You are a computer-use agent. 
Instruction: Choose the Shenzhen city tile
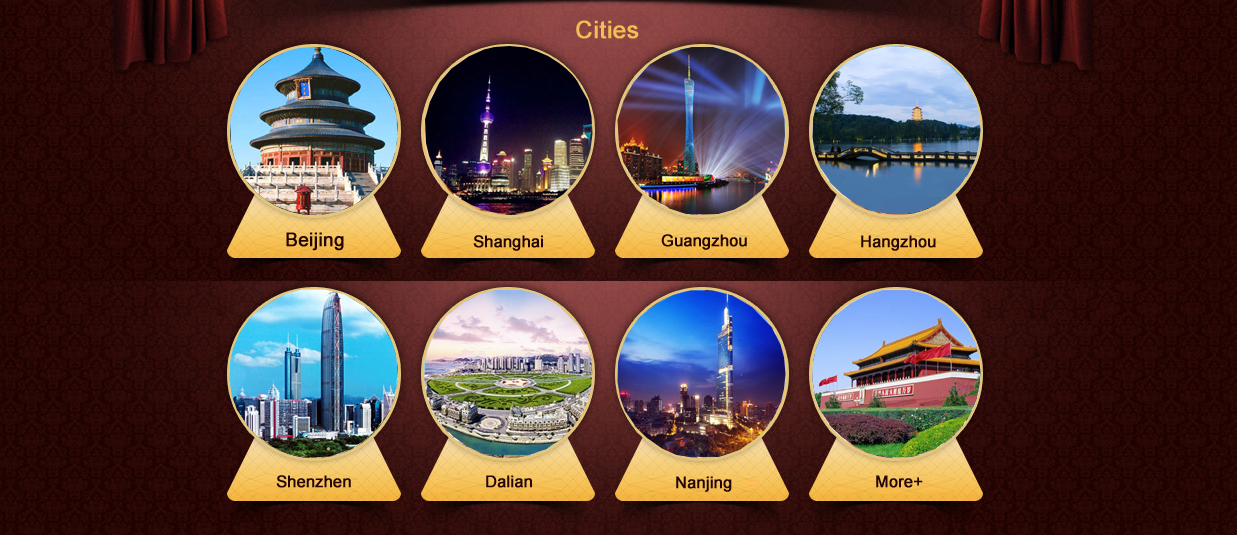pyautogui.click(x=314, y=374)
